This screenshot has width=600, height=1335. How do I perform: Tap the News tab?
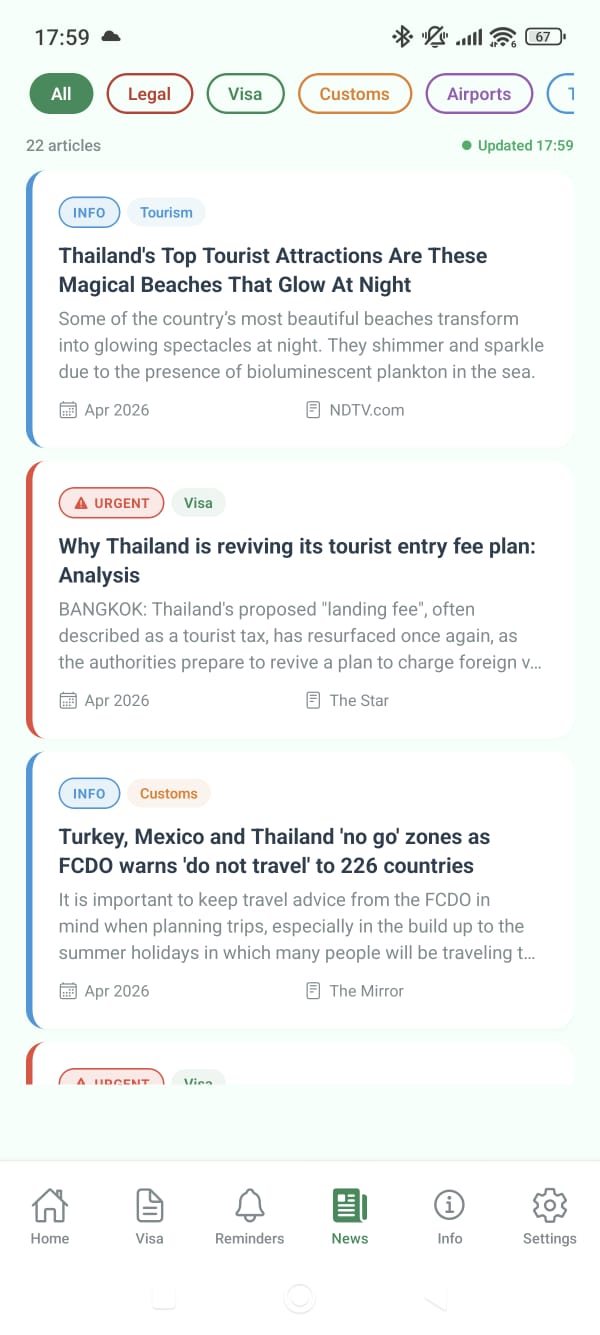tap(350, 1216)
